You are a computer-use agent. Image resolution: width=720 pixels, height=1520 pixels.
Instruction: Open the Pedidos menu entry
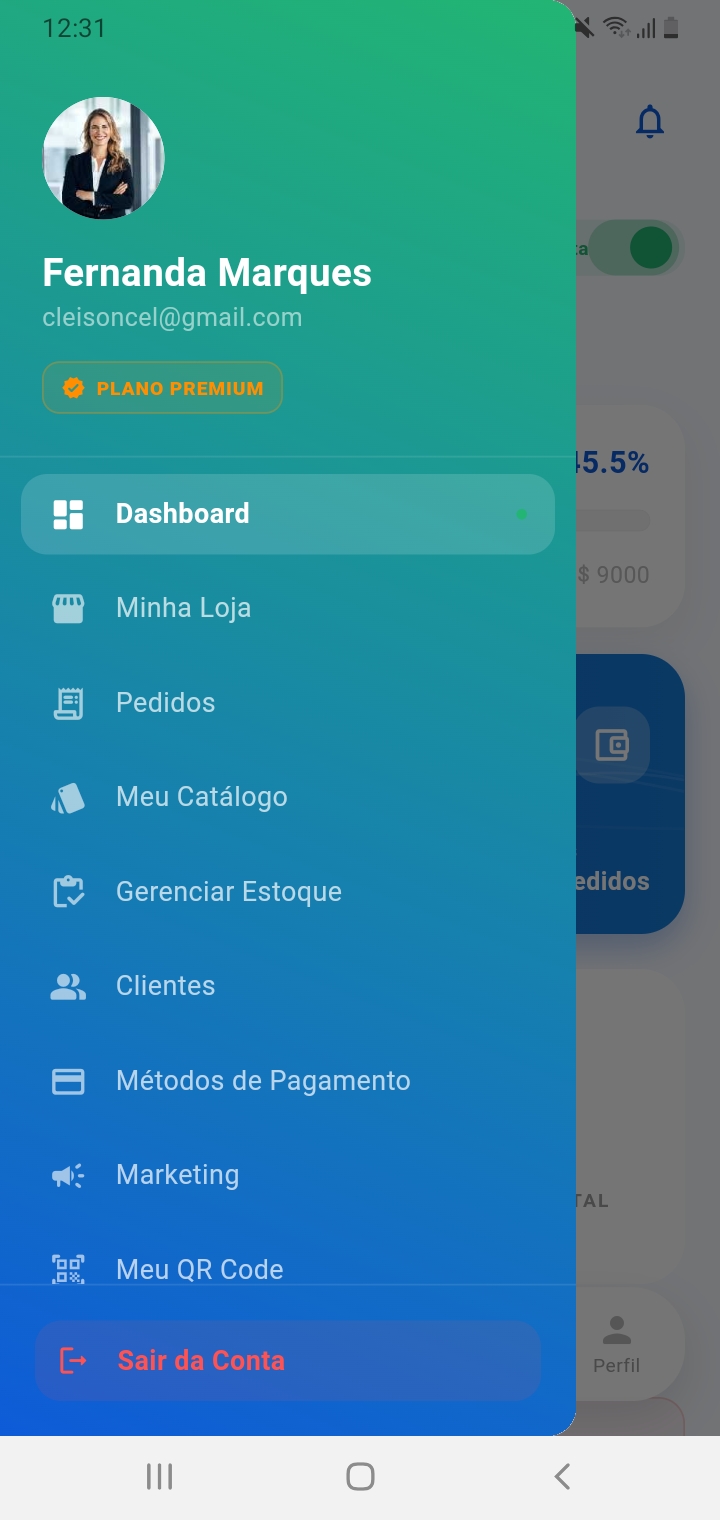coord(166,702)
